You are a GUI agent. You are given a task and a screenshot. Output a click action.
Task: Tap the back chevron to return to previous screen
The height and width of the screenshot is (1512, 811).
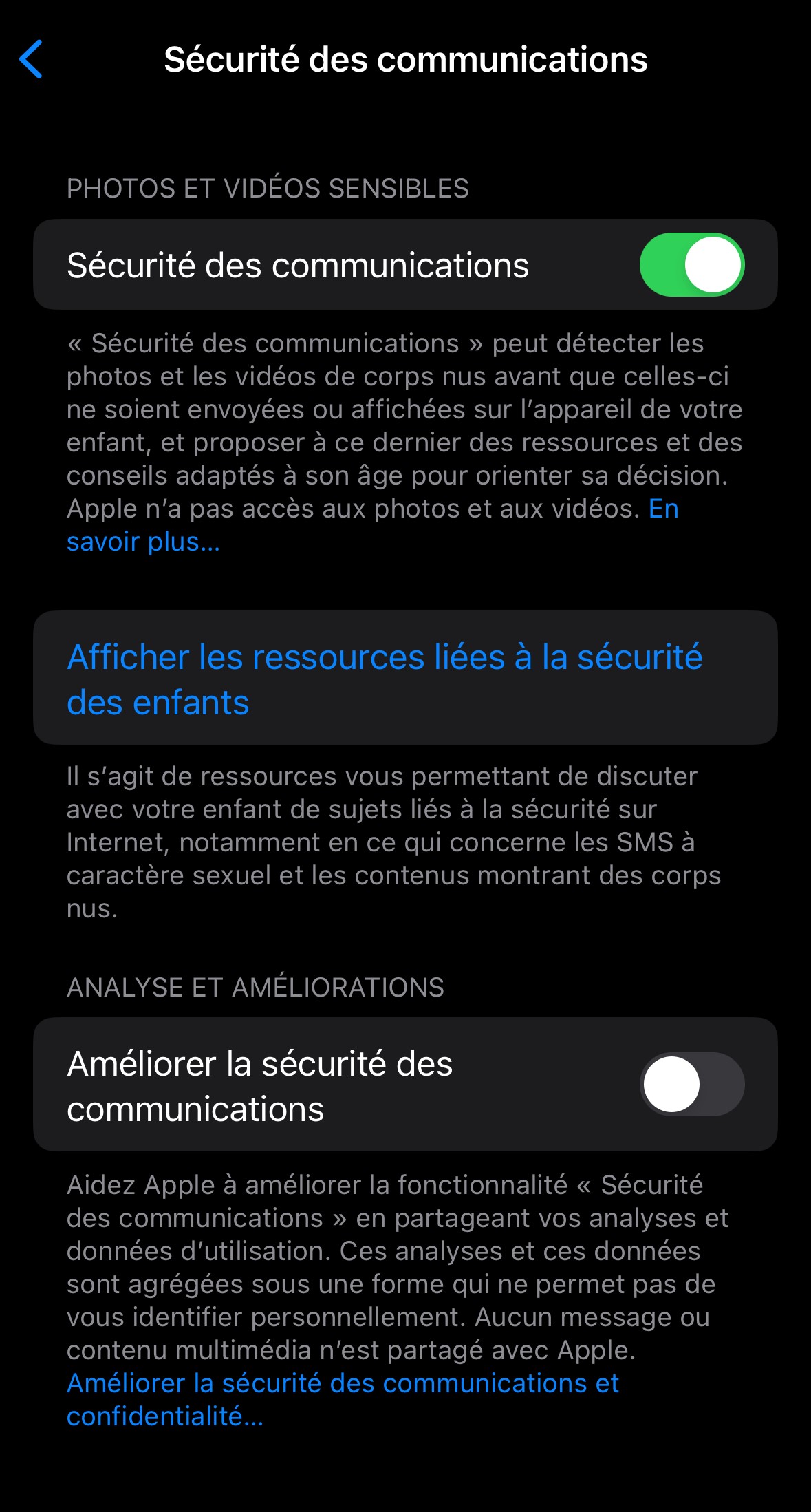point(32,62)
